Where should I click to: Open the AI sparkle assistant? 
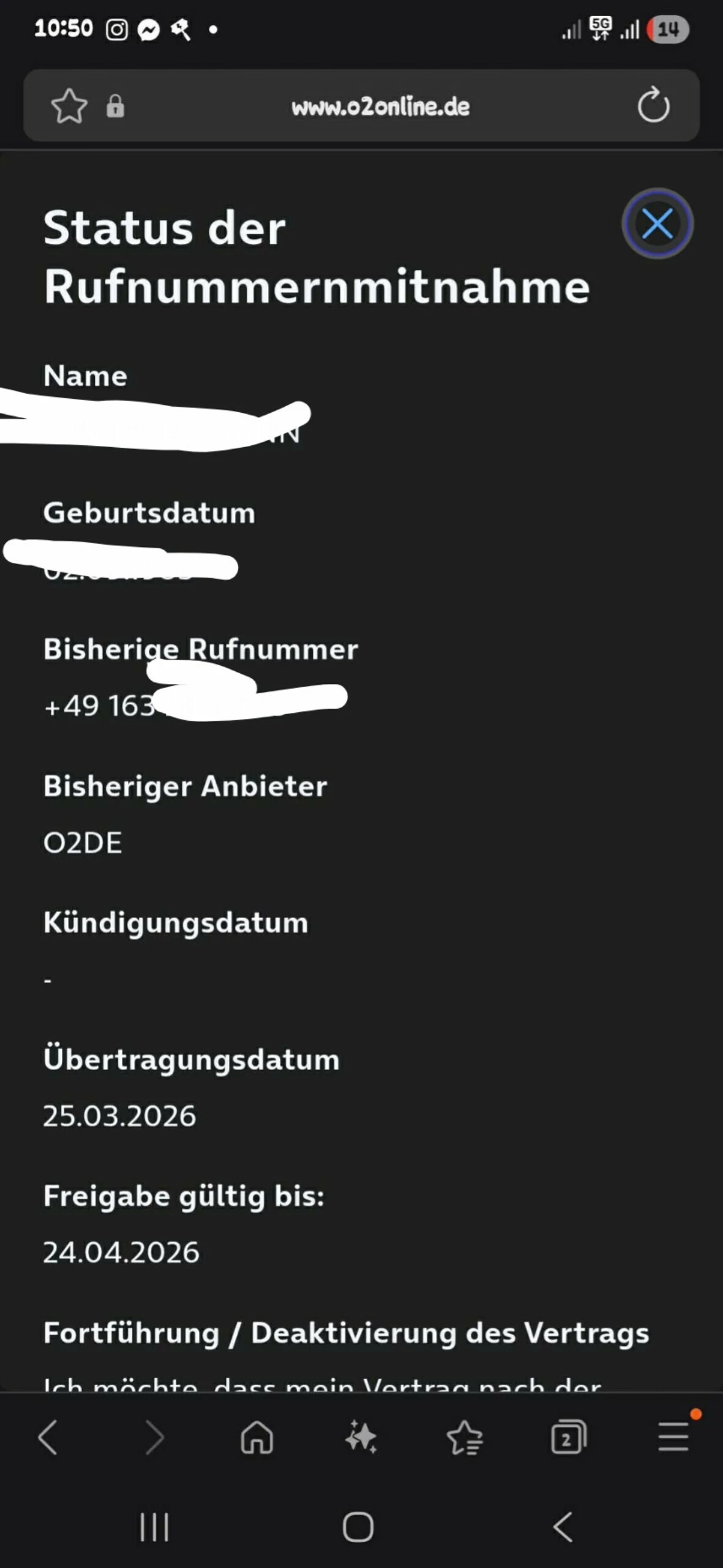[x=361, y=1437]
